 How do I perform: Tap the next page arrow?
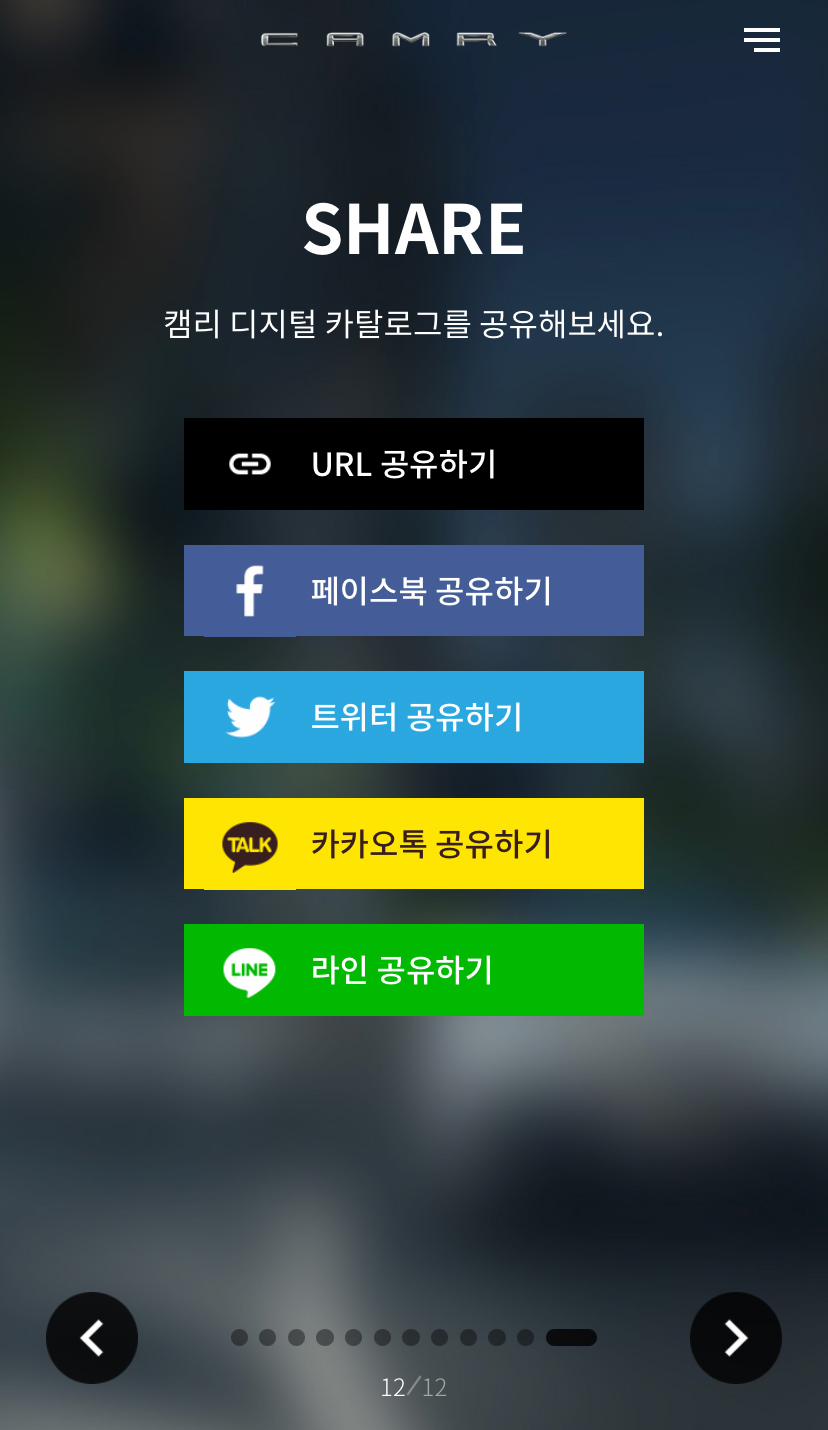pos(736,1338)
